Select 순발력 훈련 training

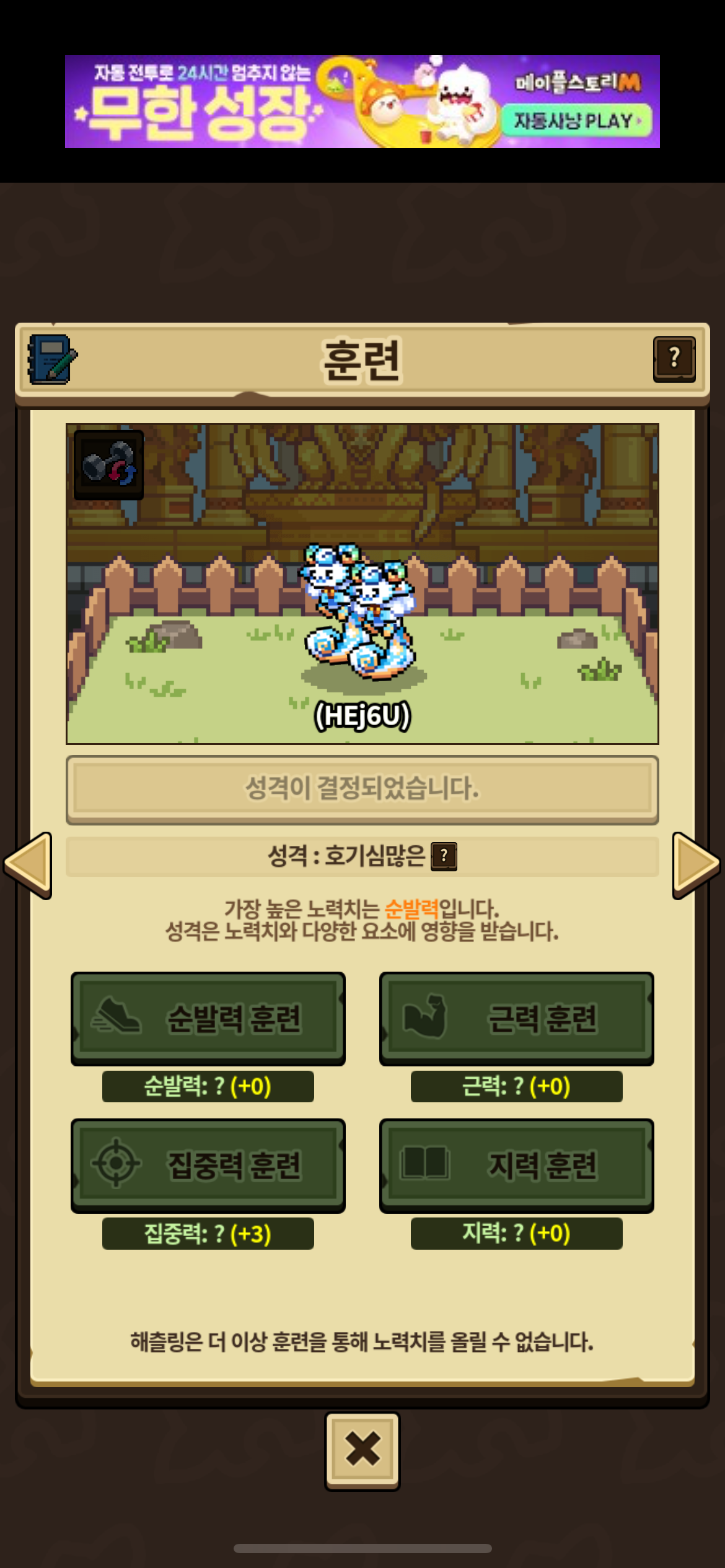pyautogui.click(x=208, y=1018)
